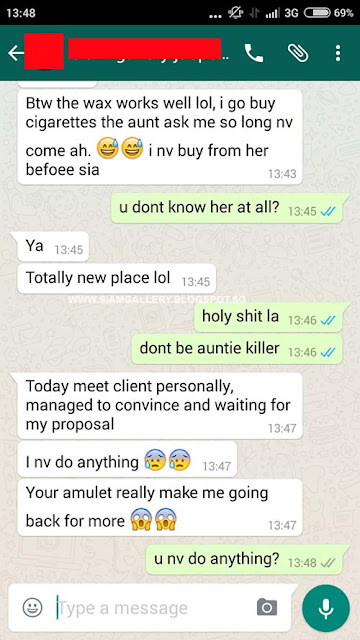The width and height of the screenshot is (360, 640).
Task: Go back to the chat list
Action: pos(15,53)
